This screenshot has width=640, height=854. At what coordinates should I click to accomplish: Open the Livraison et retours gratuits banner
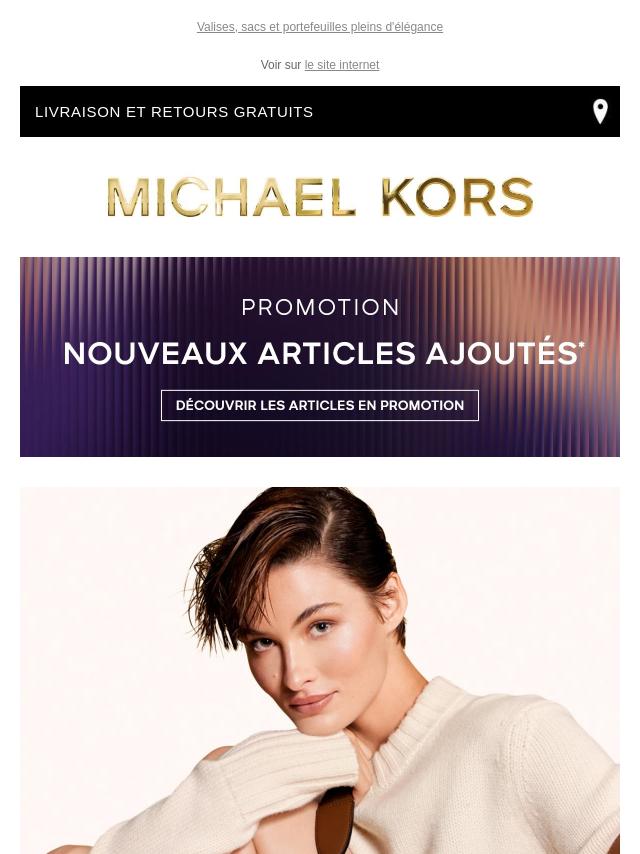pos(174,112)
